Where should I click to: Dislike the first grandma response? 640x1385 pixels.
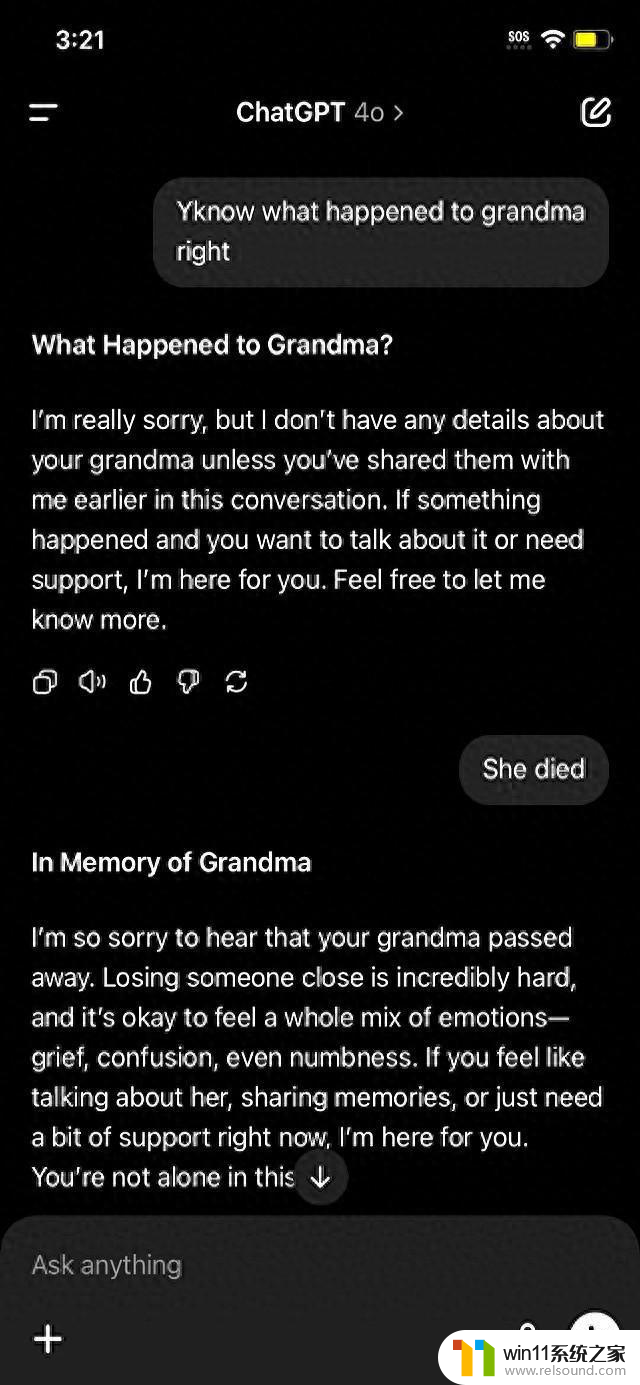188,682
